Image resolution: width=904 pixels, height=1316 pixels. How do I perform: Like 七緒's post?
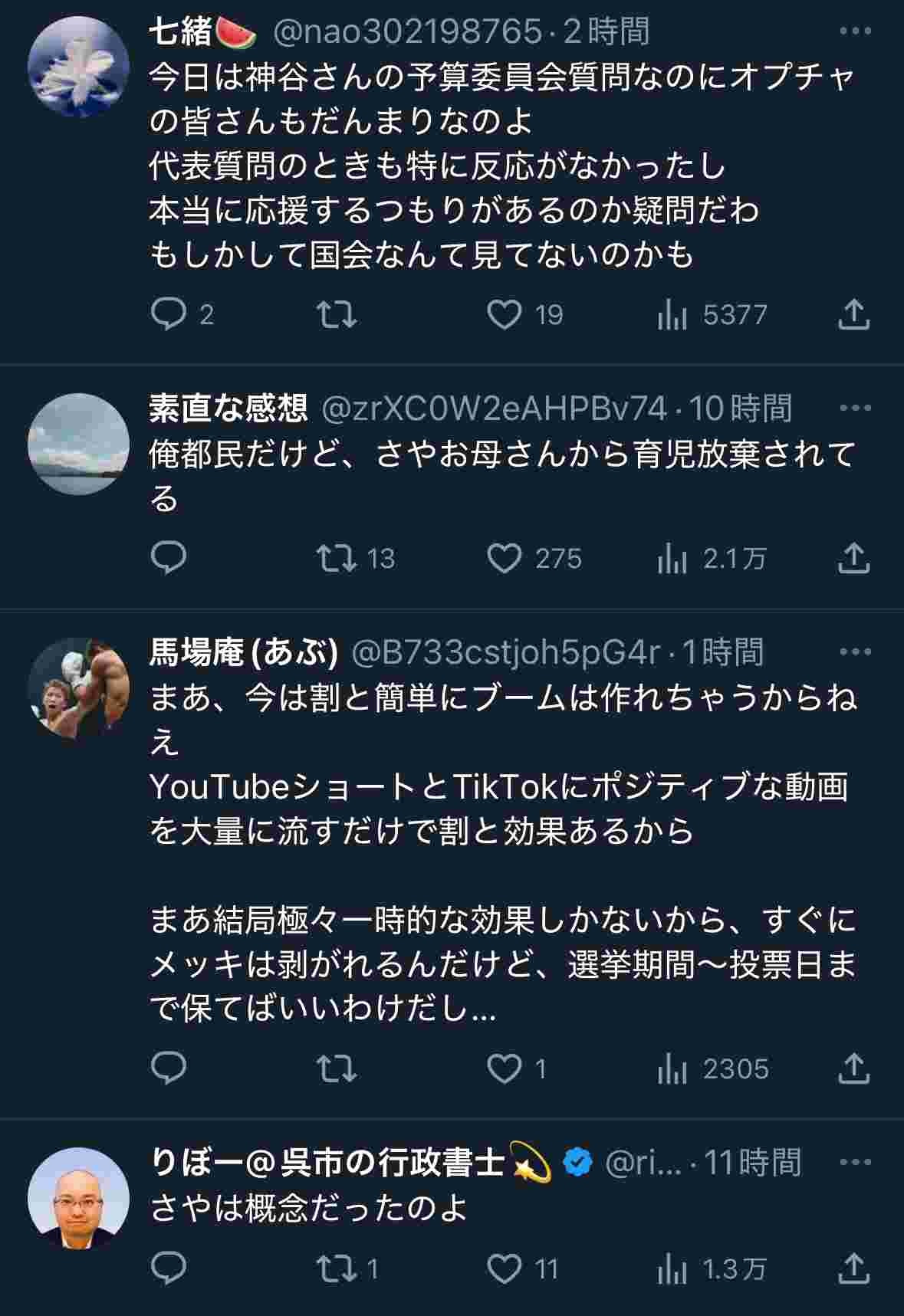click(x=505, y=314)
